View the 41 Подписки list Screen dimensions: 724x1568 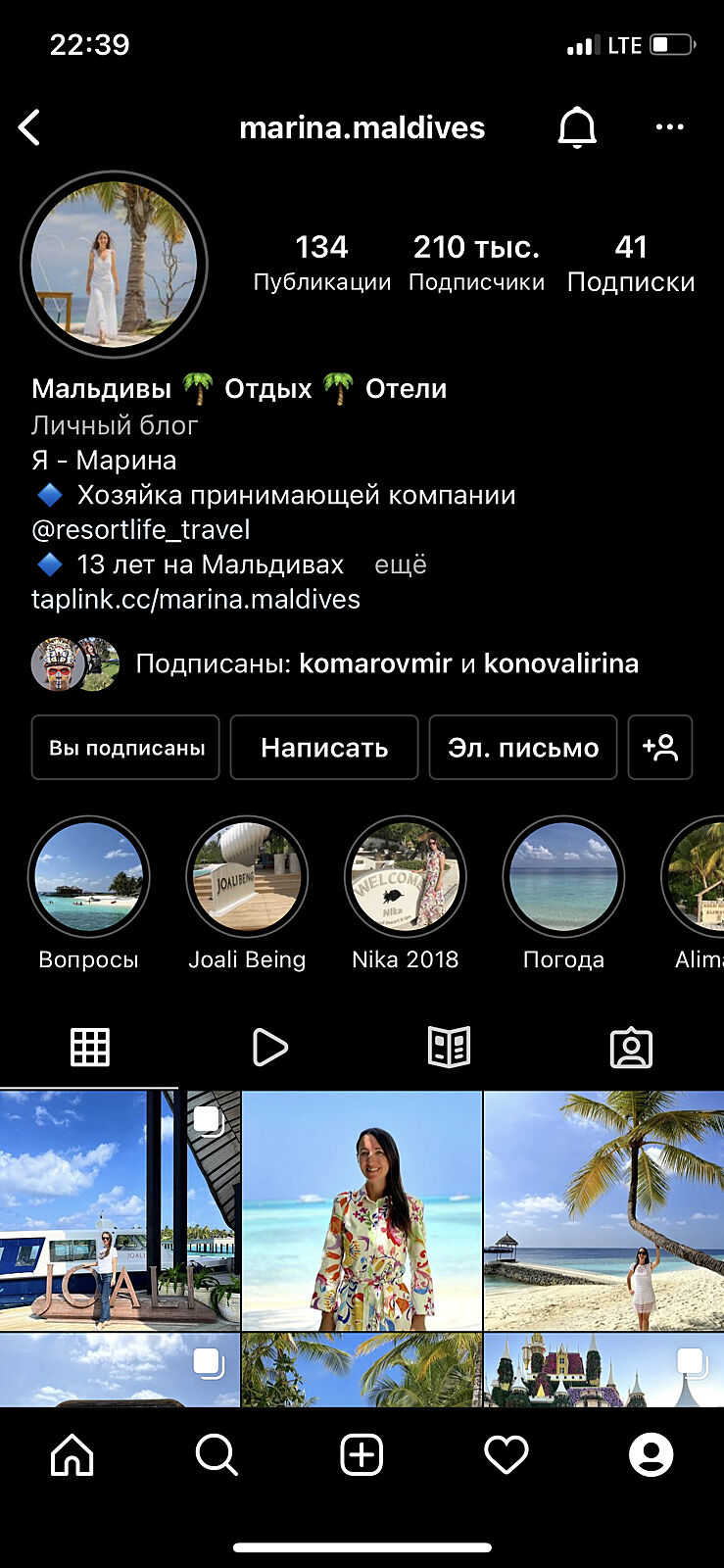[x=631, y=263]
